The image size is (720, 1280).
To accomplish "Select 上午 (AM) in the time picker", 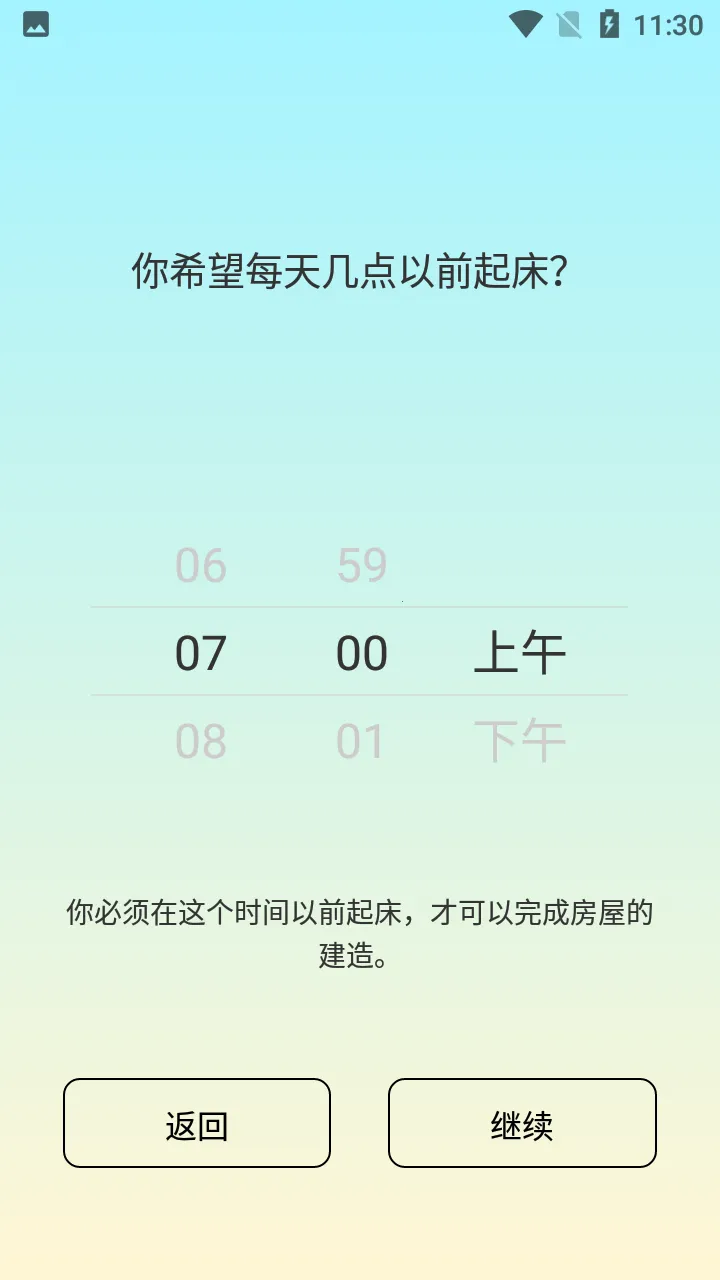I will pyautogui.click(x=521, y=651).
